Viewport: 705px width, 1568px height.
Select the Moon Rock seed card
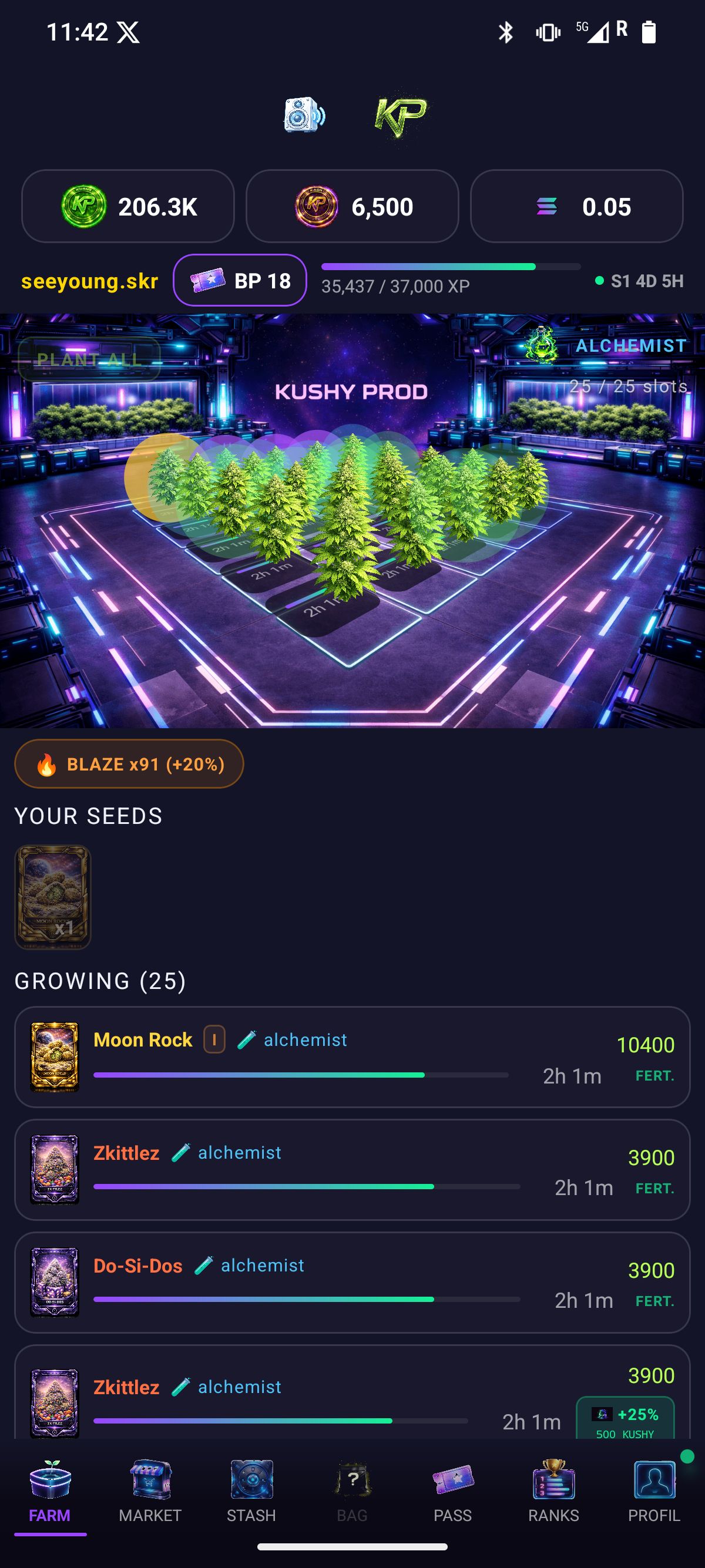pos(53,897)
